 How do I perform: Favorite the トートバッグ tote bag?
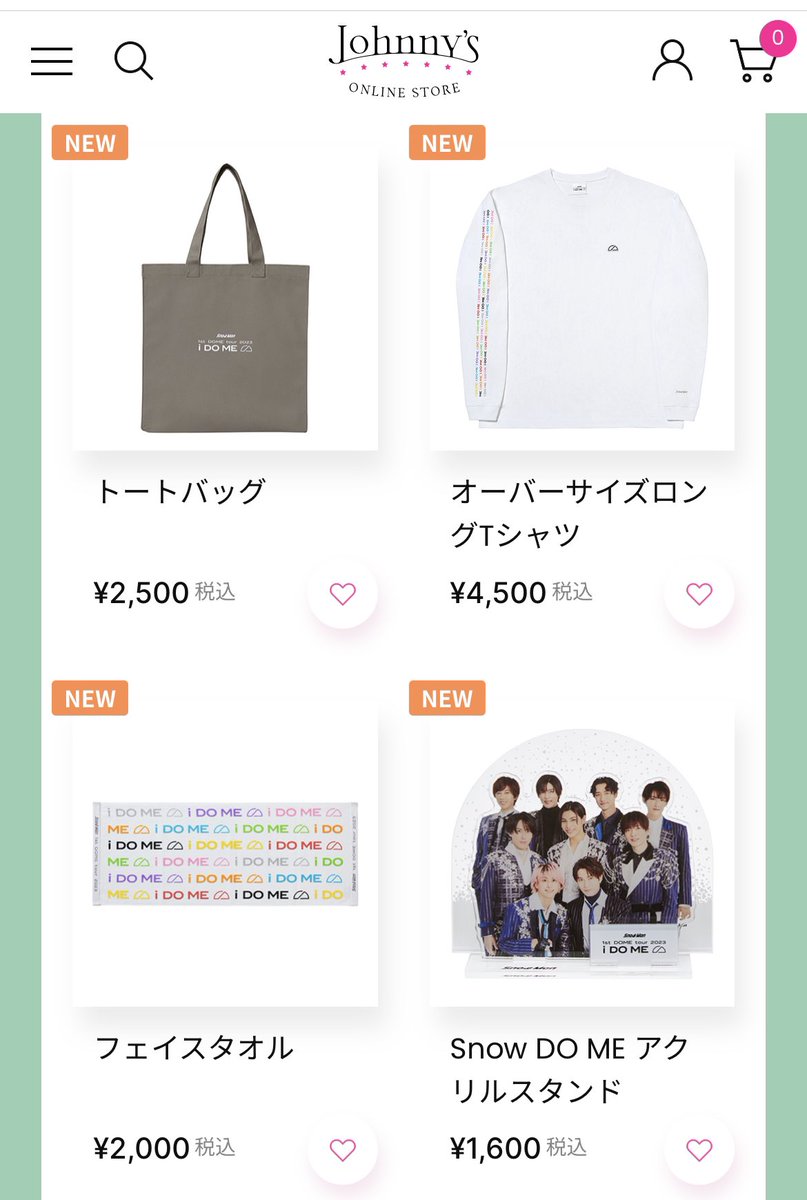point(343,593)
